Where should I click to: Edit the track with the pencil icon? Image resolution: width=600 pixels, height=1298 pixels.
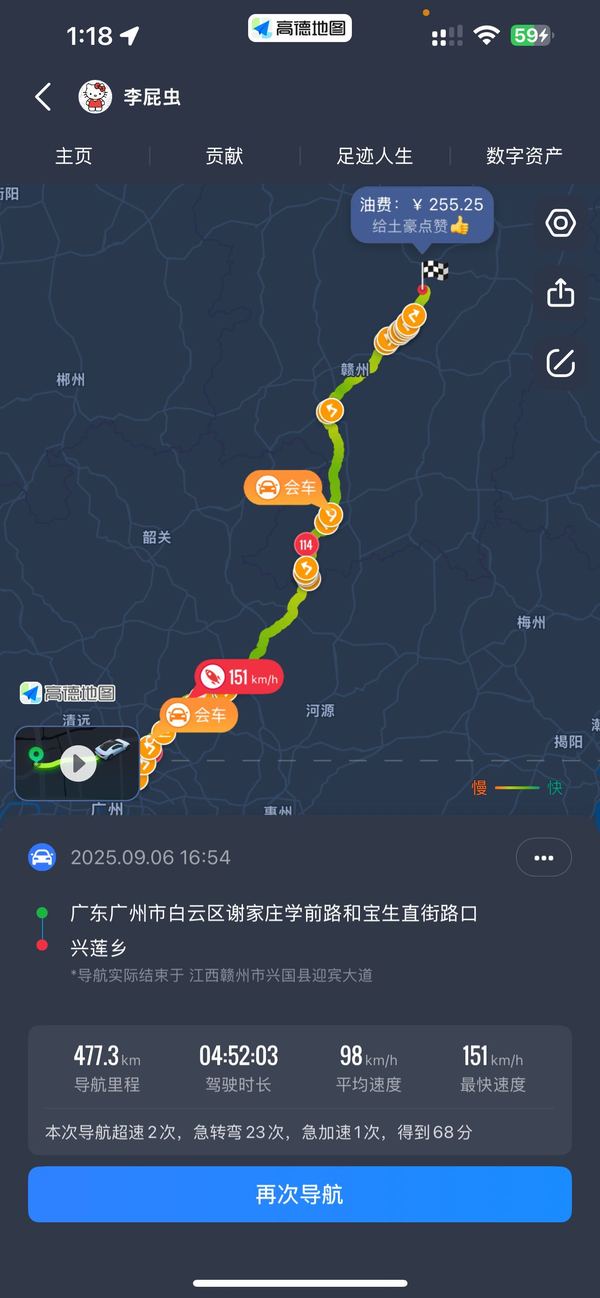(560, 362)
